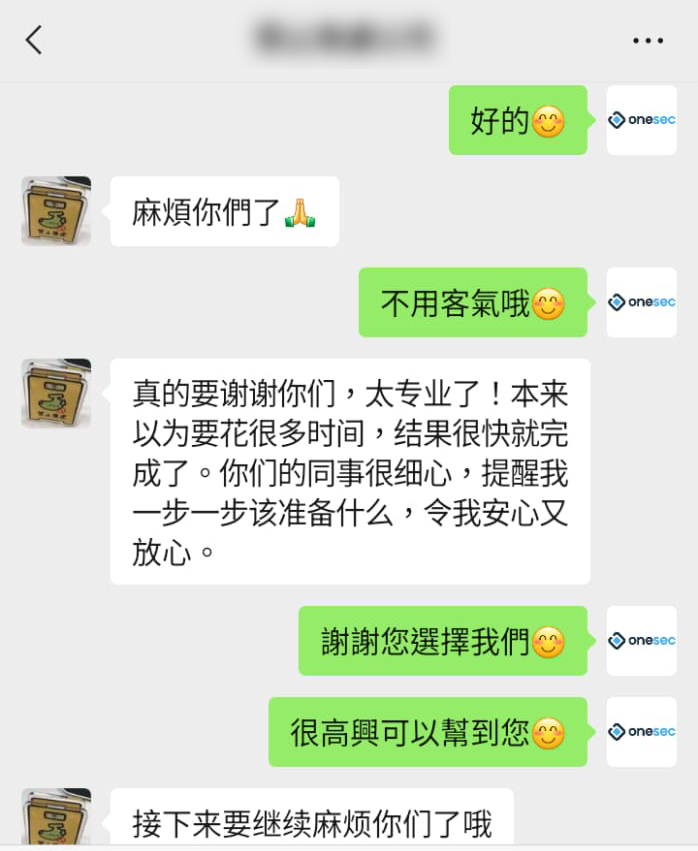The image size is (698, 851).
Task: Go back to the chat list
Action: (x=34, y=40)
